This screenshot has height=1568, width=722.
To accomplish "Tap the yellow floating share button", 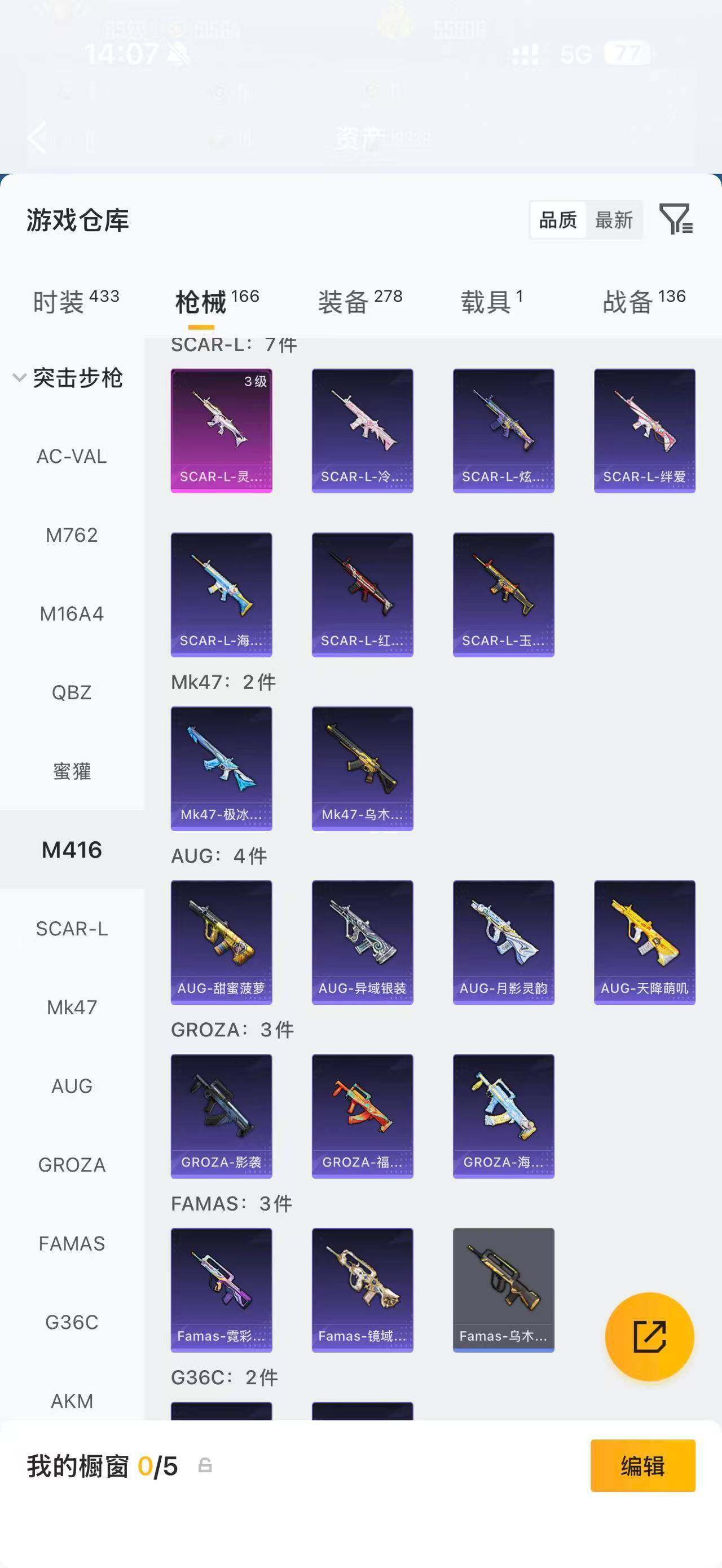I will [650, 1337].
